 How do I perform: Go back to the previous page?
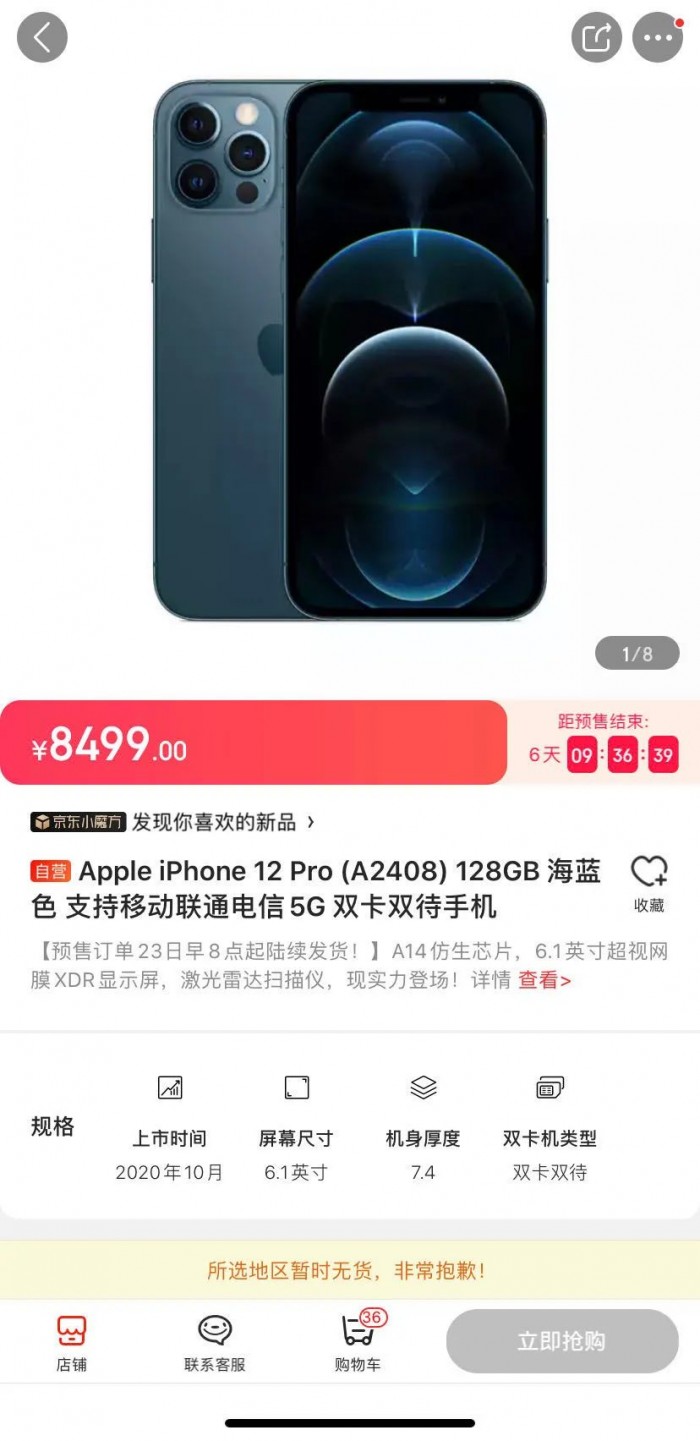[42, 38]
